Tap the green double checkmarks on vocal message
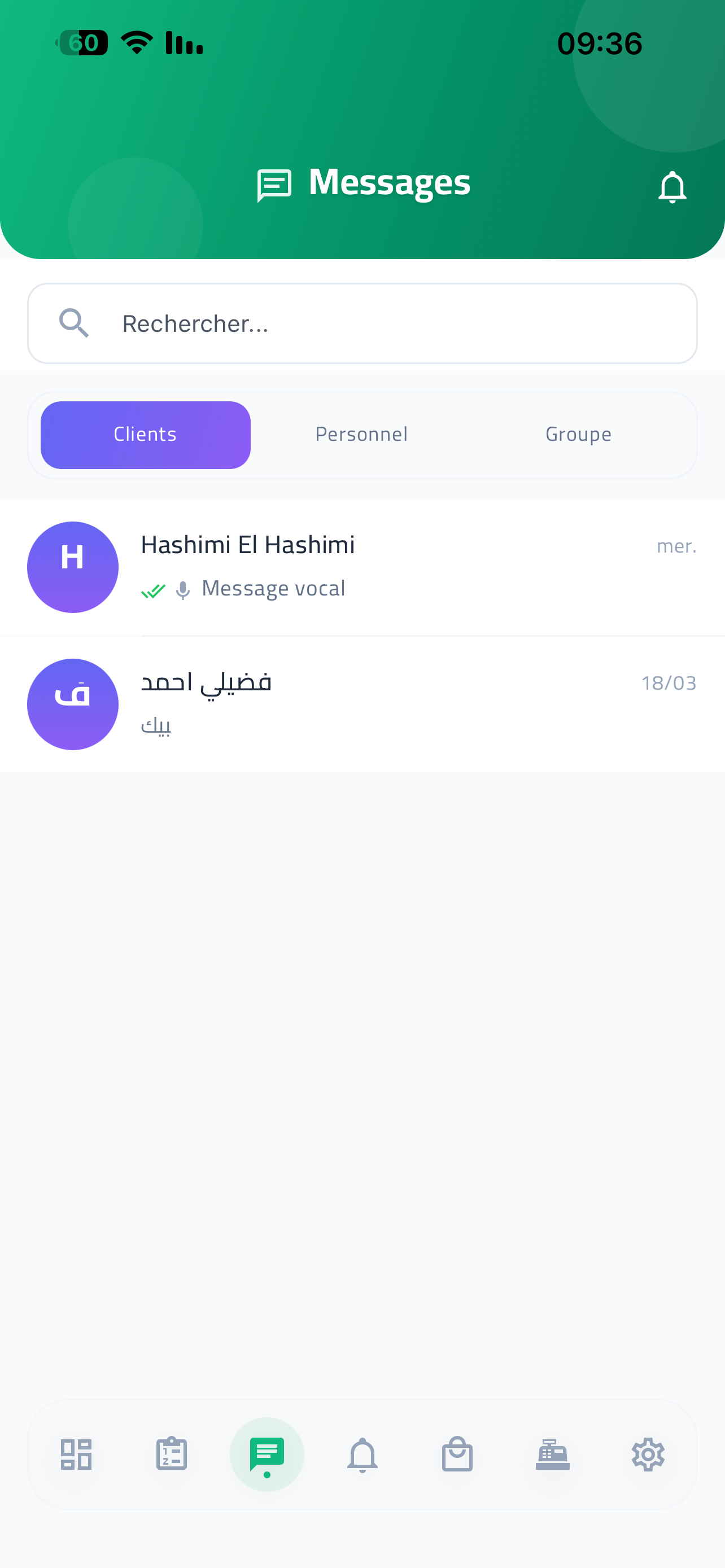Image resolution: width=725 pixels, height=1568 pixels. (153, 589)
